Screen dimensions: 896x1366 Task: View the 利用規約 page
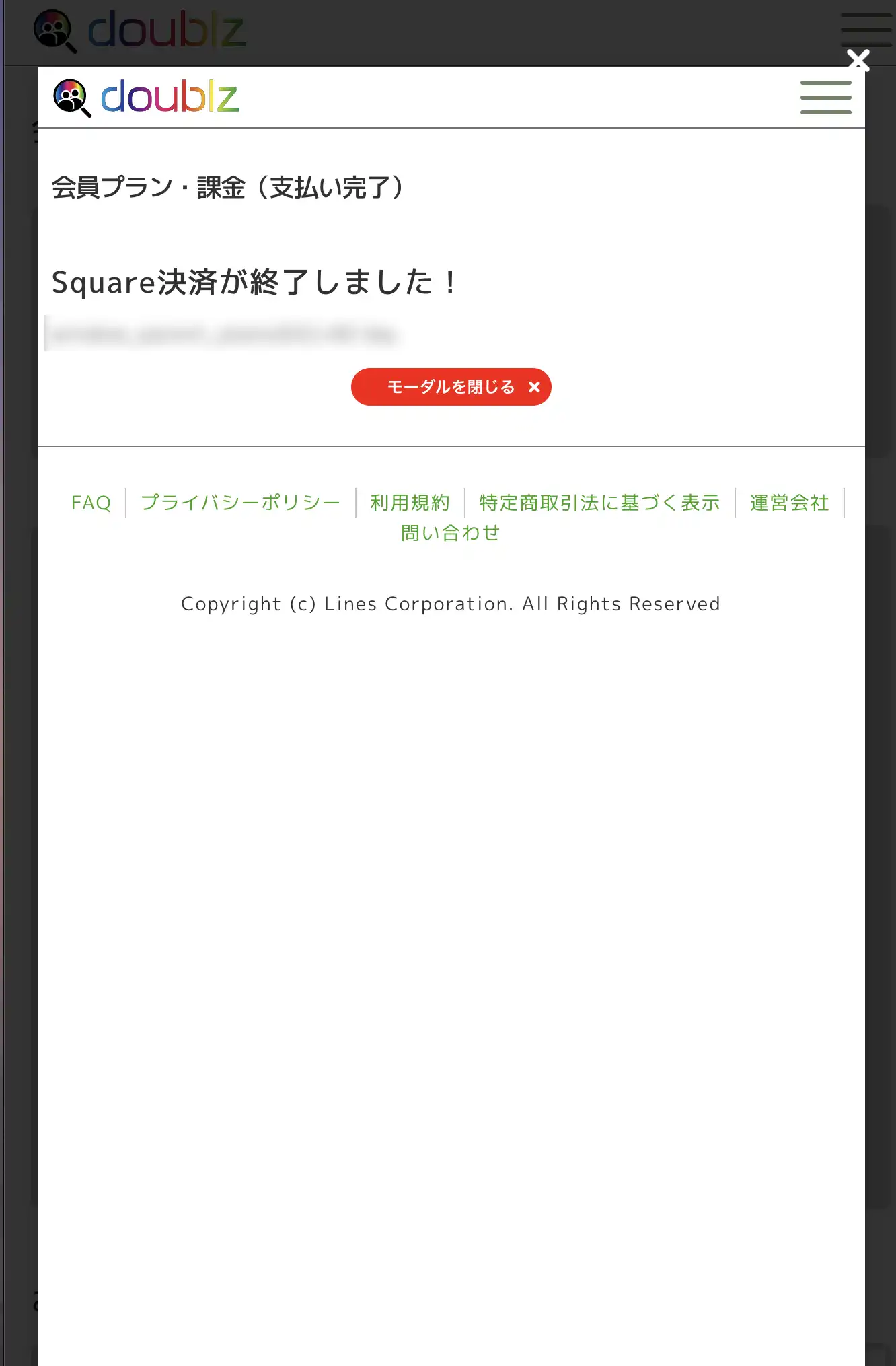tap(410, 503)
